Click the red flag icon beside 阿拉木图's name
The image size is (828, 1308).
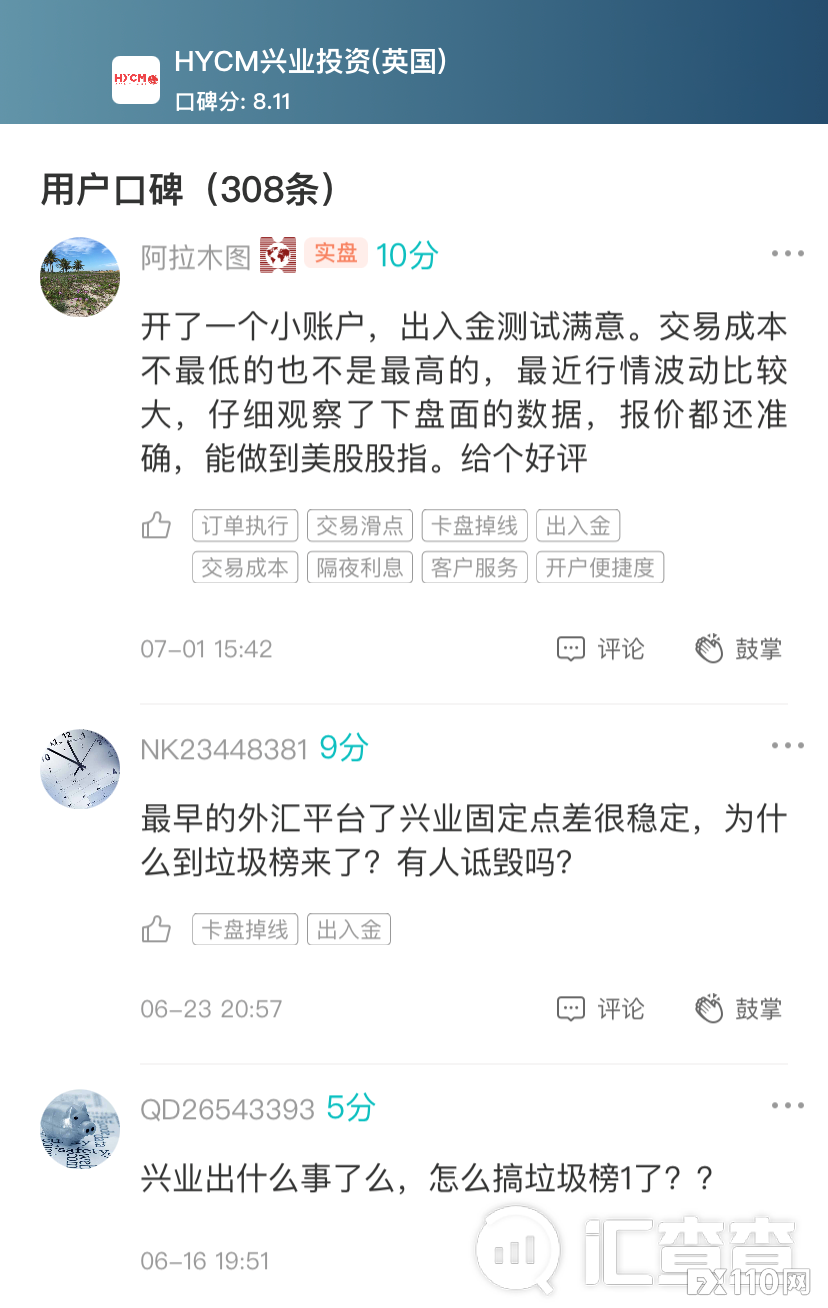point(278,254)
